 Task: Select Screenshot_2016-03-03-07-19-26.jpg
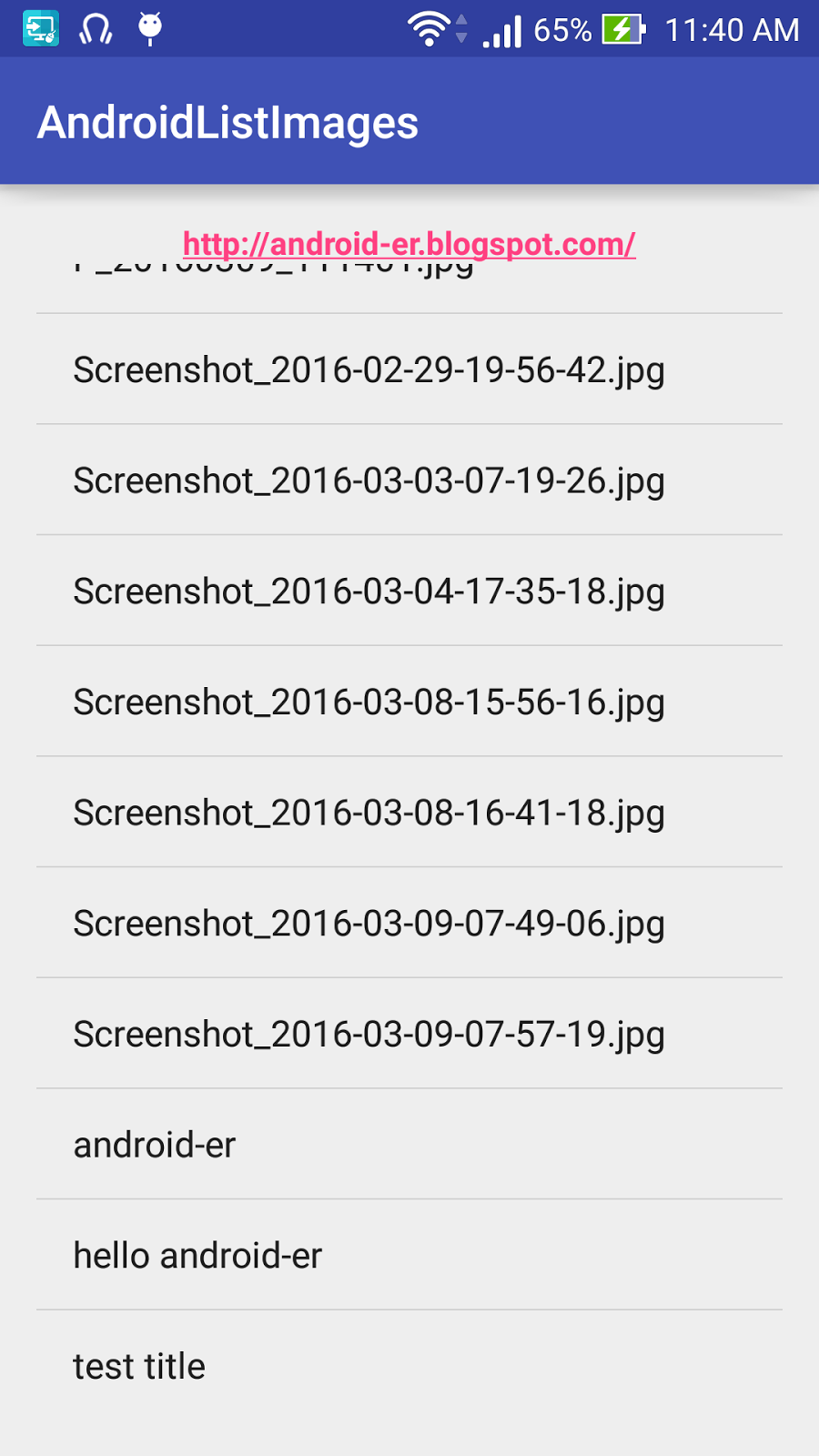coord(369,480)
